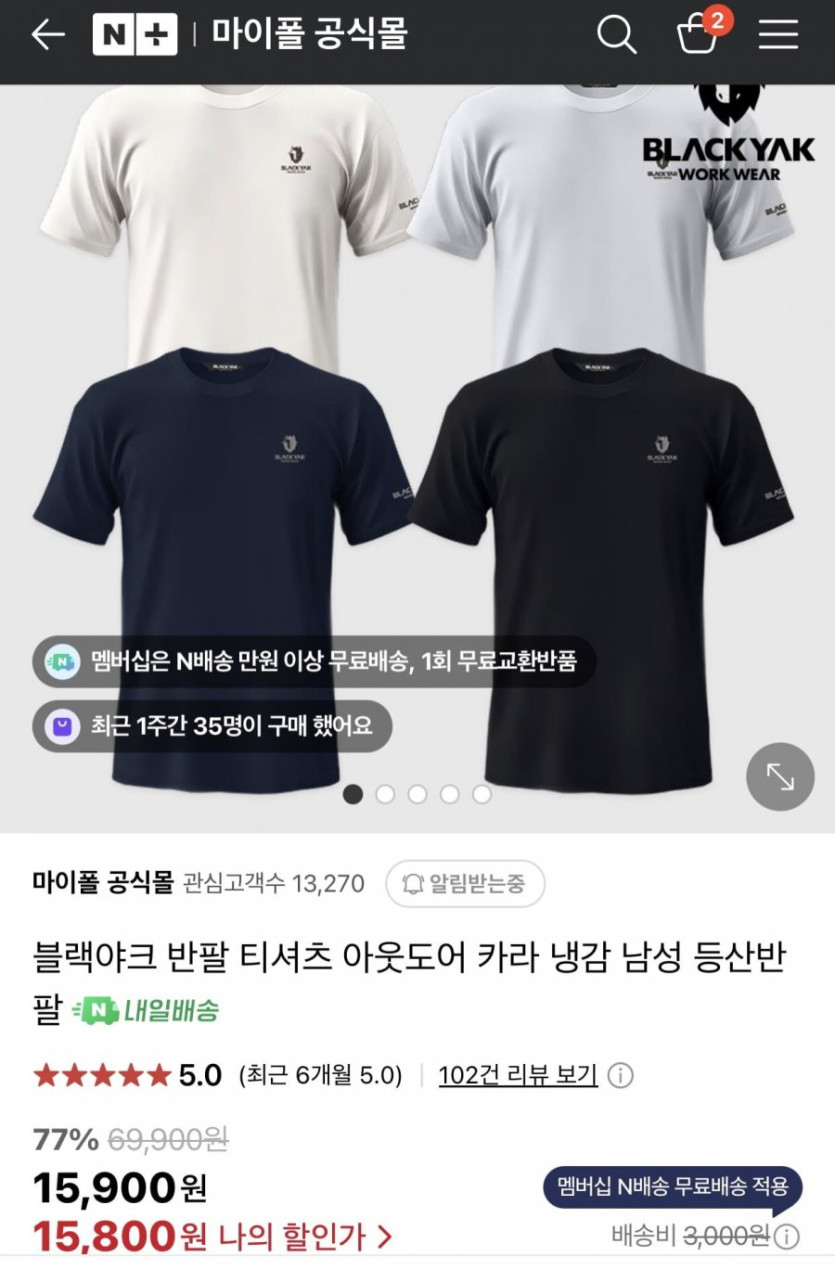Open the shipping fee info icon
Screen dimensions: 835x1269
(787, 1236)
